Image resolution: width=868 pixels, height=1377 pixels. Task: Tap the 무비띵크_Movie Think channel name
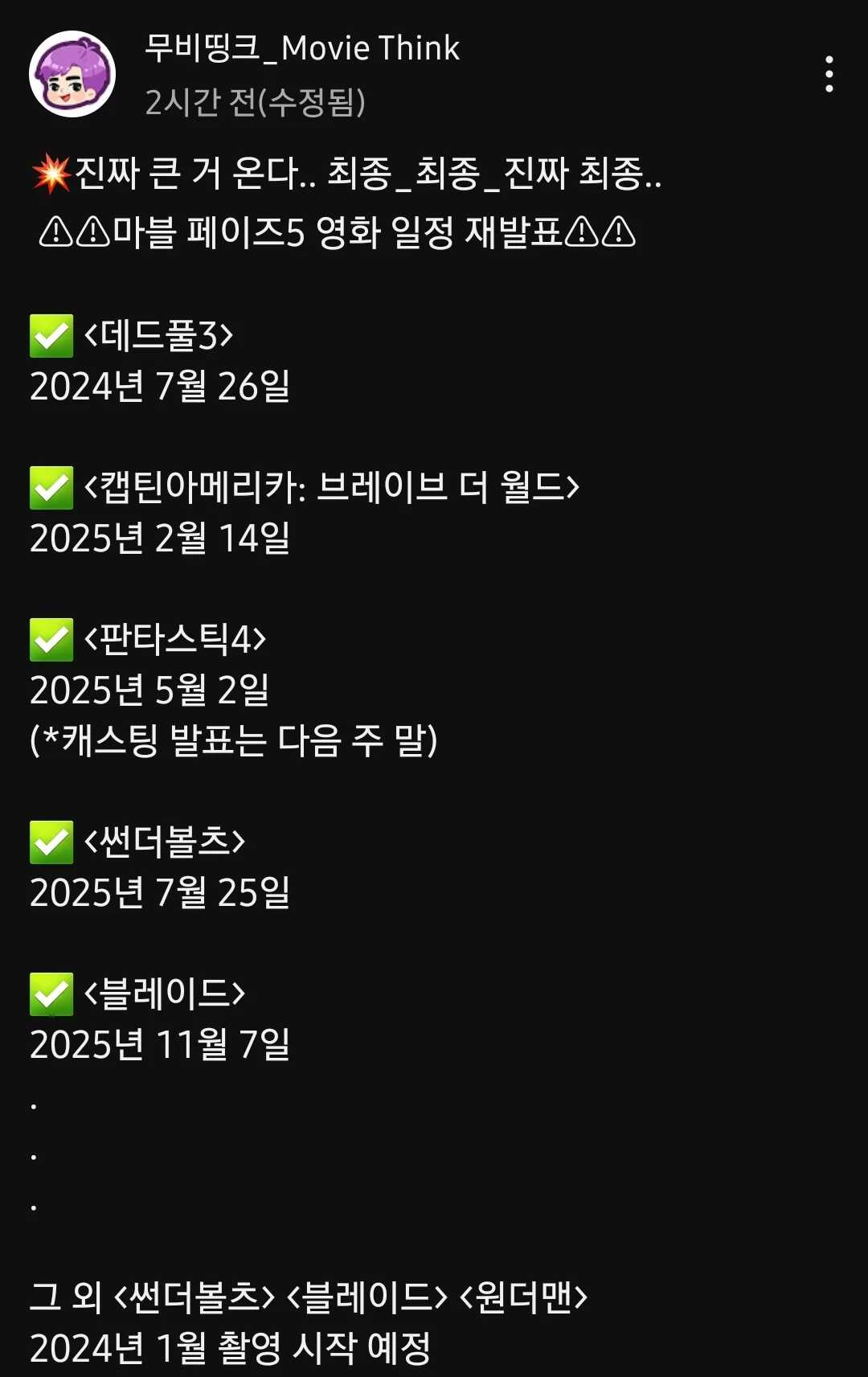(302, 49)
